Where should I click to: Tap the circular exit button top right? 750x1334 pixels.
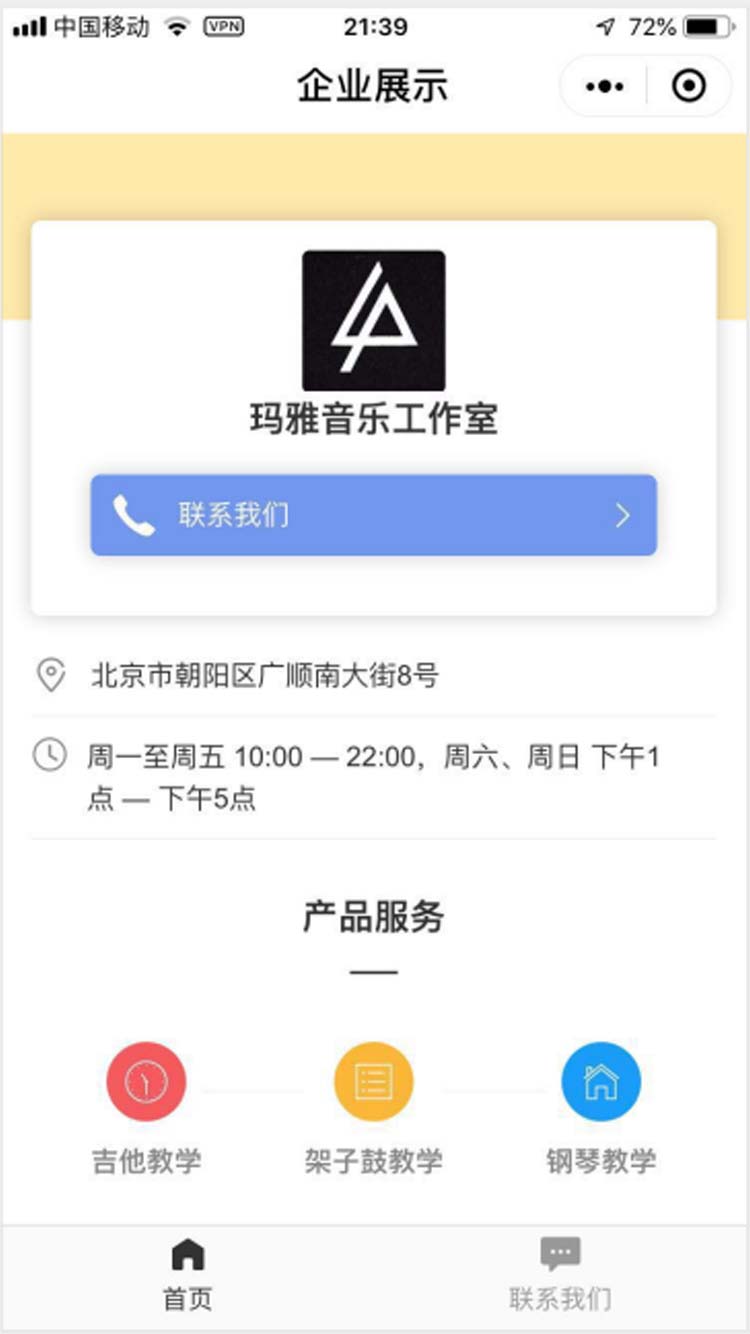pyautogui.click(x=686, y=86)
